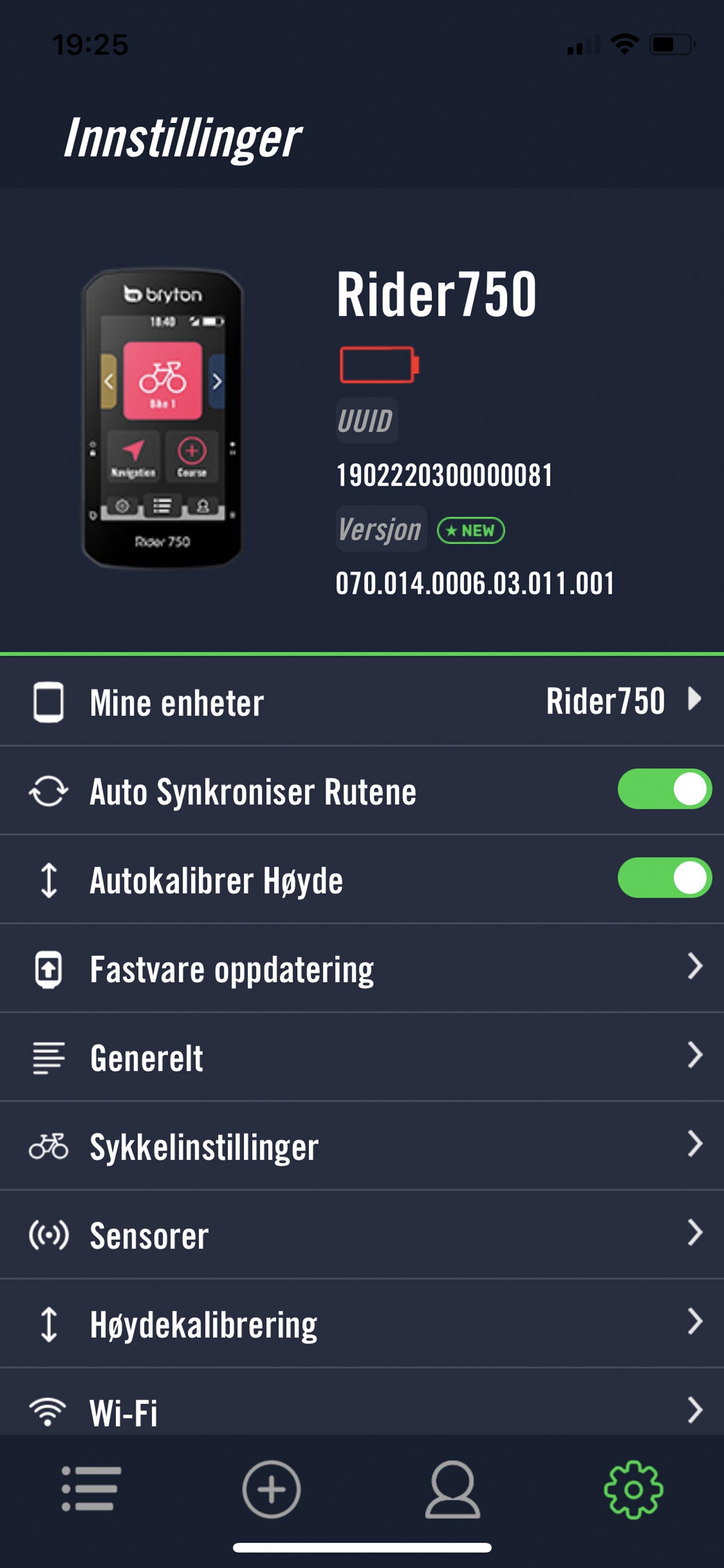This screenshot has height=1568, width=724.
Task: Select Høydekalibrering
Action: click(362, 1323)
